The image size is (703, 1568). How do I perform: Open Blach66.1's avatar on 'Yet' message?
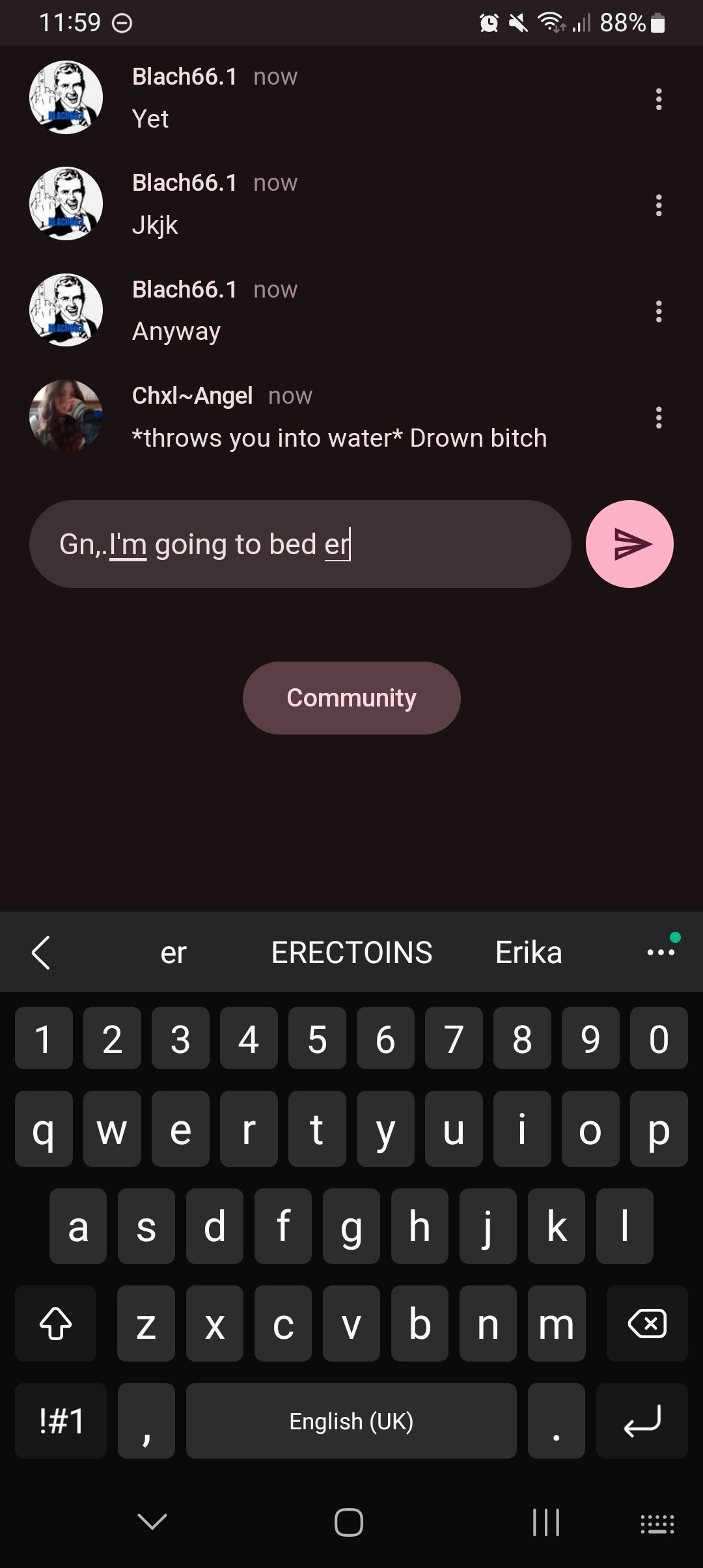[66, 98]
